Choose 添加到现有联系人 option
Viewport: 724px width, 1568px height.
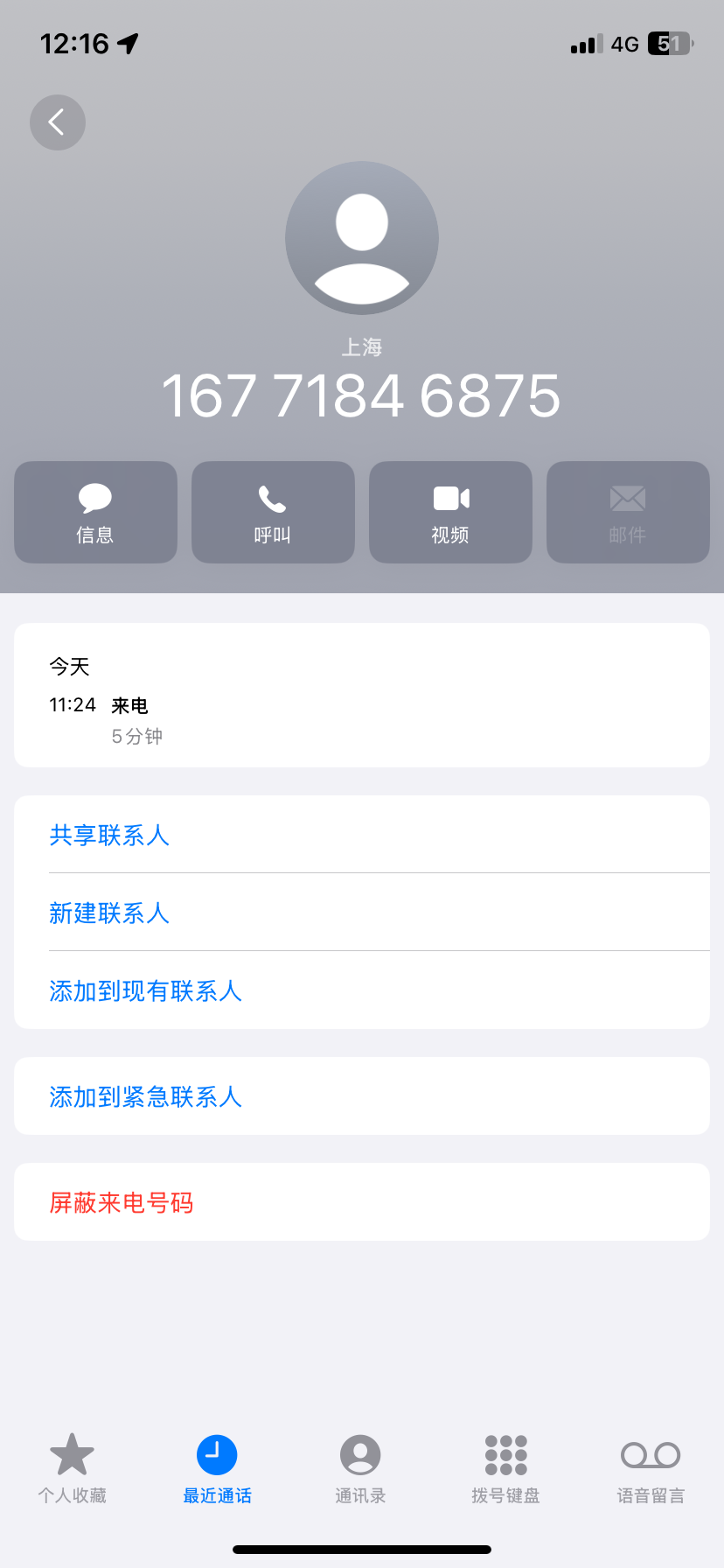coord(145,990)
